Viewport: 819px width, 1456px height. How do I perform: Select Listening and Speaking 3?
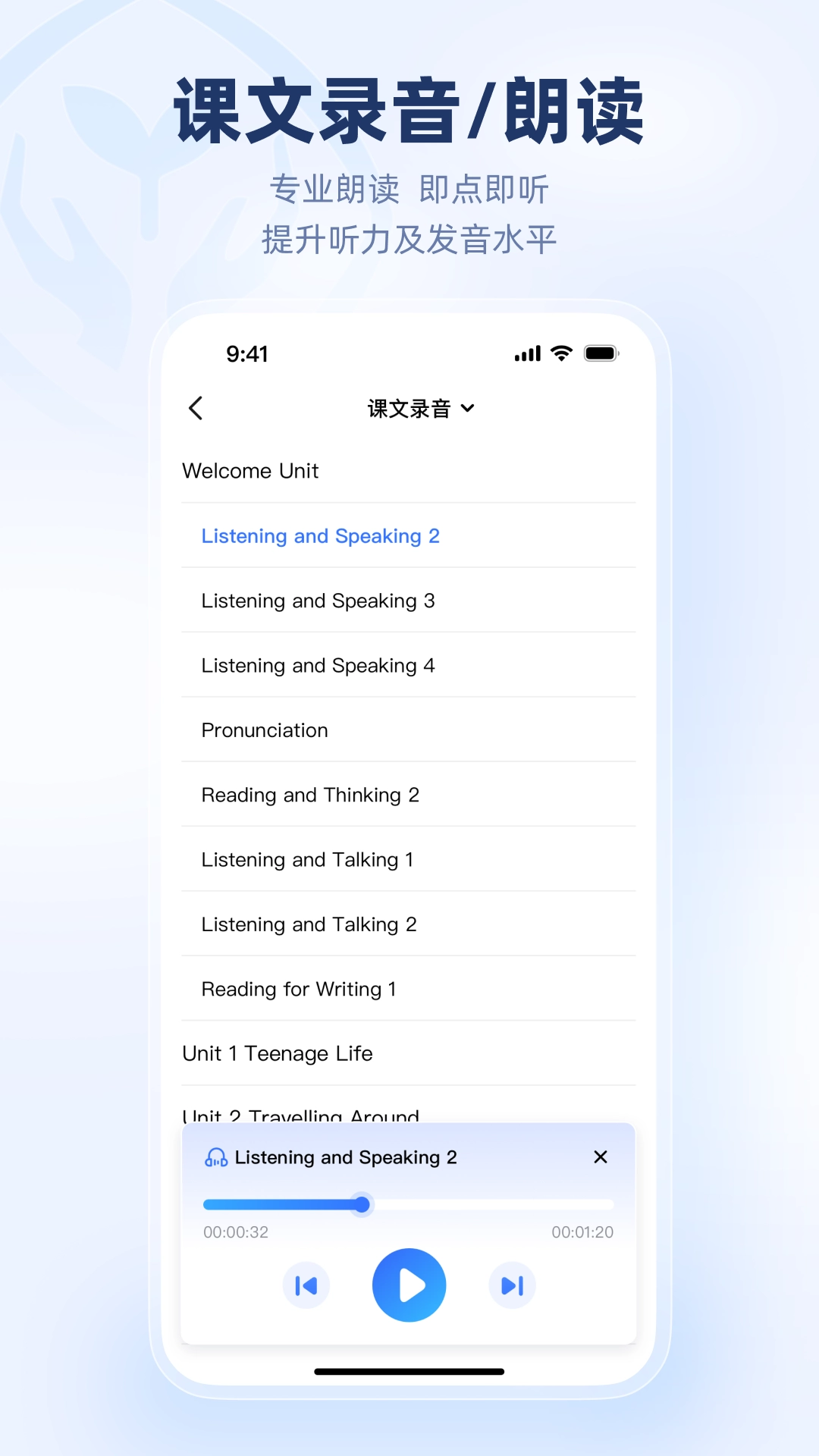(x=318, y=601)
